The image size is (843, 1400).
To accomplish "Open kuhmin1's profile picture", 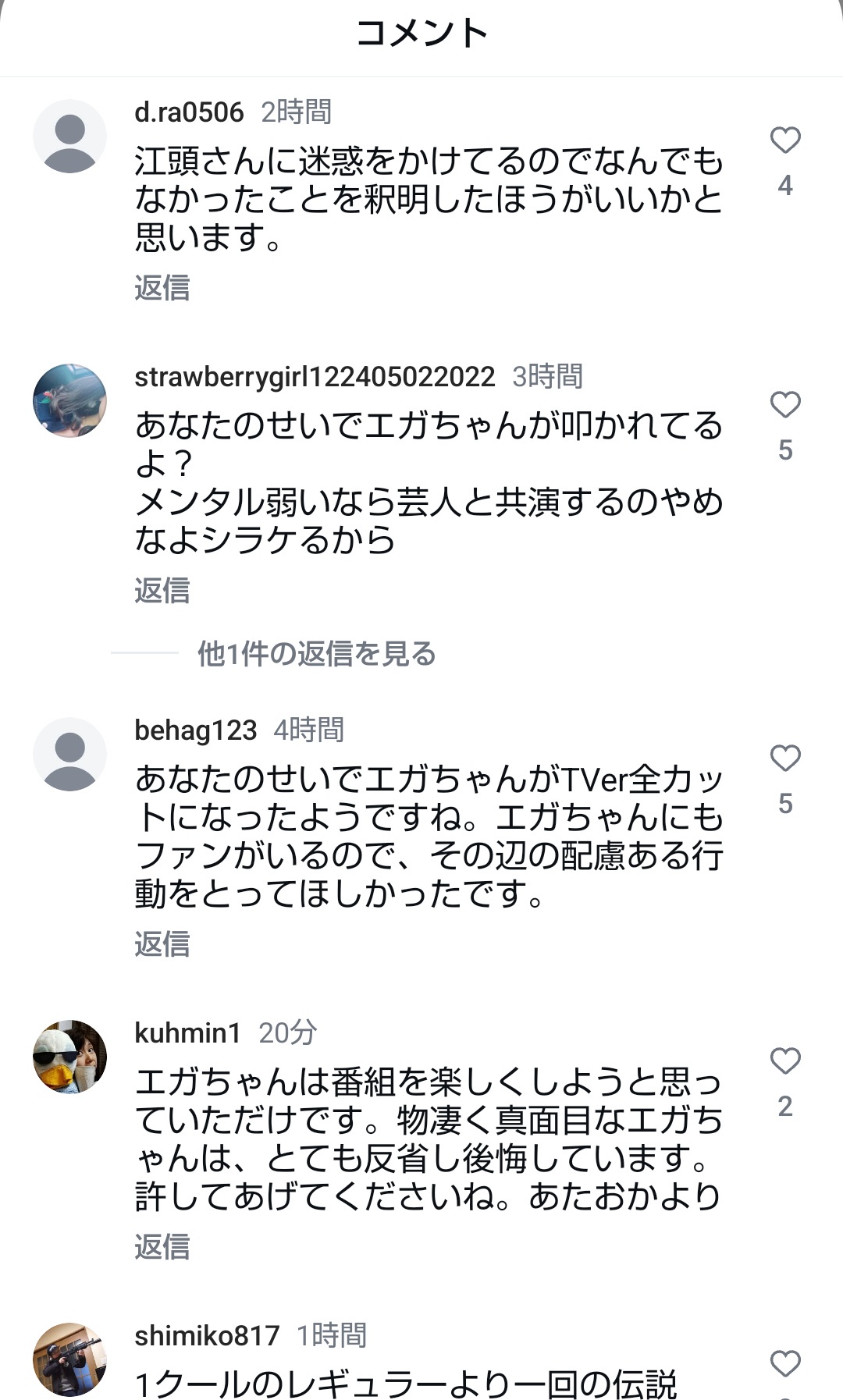I will click(x=70, y=1057).
